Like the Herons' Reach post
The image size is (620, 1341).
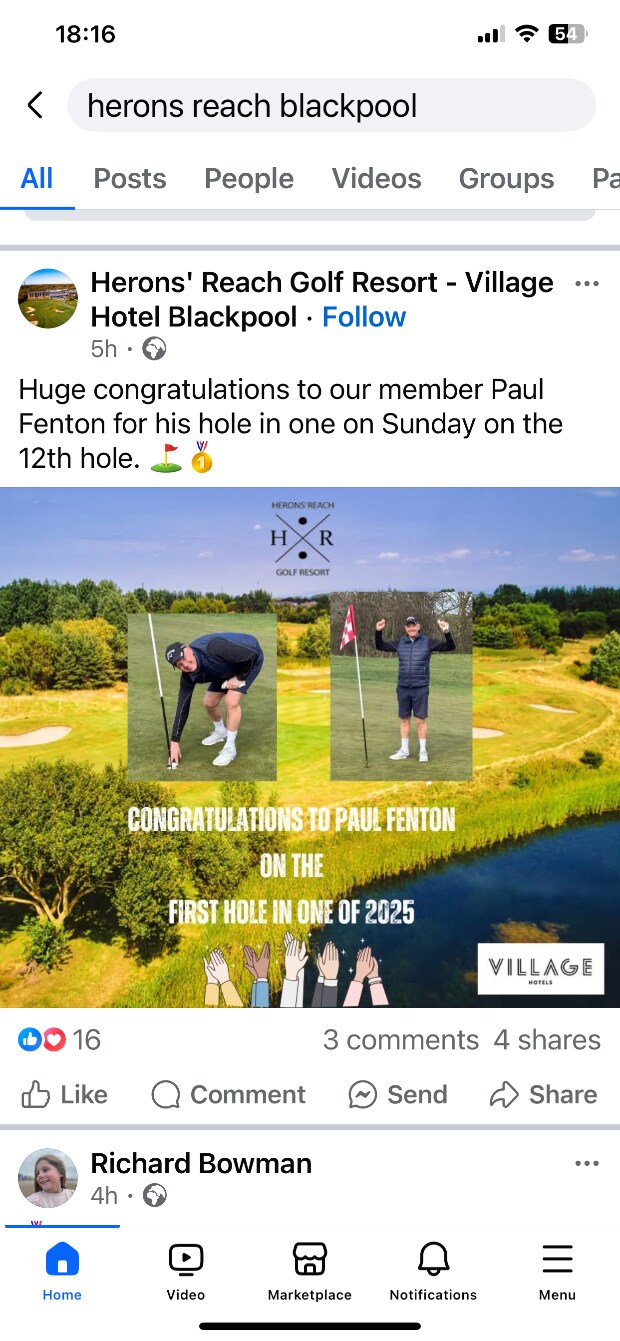64,1095
